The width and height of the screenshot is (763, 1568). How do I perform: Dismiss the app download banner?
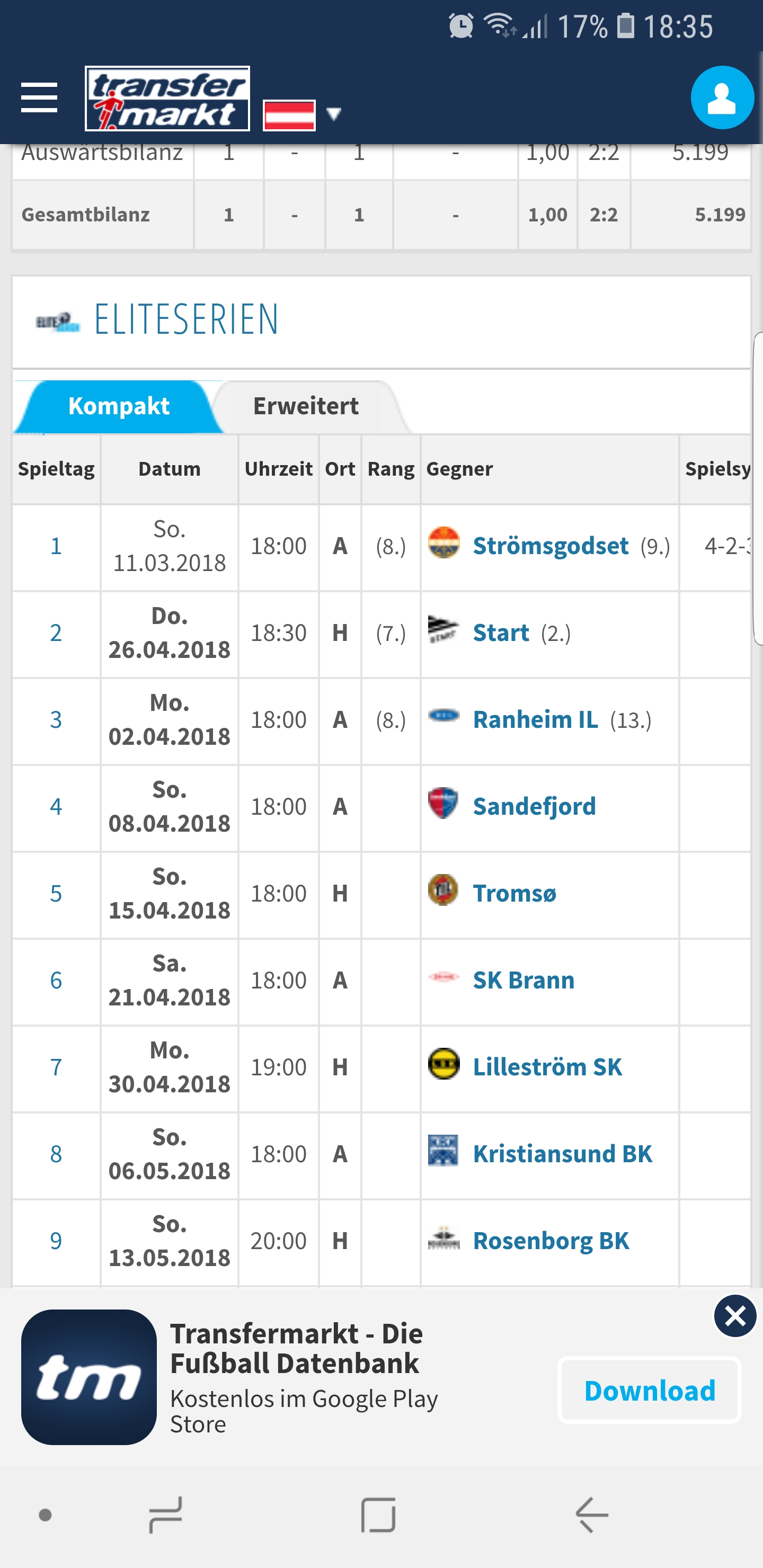pos(735,1316)
